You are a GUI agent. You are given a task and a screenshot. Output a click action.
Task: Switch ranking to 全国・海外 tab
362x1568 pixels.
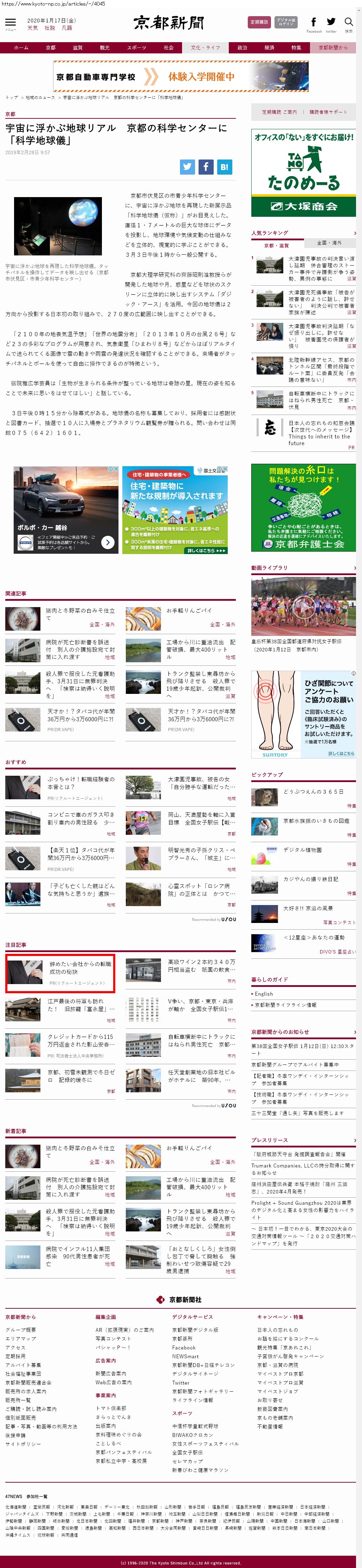point(330,243)
